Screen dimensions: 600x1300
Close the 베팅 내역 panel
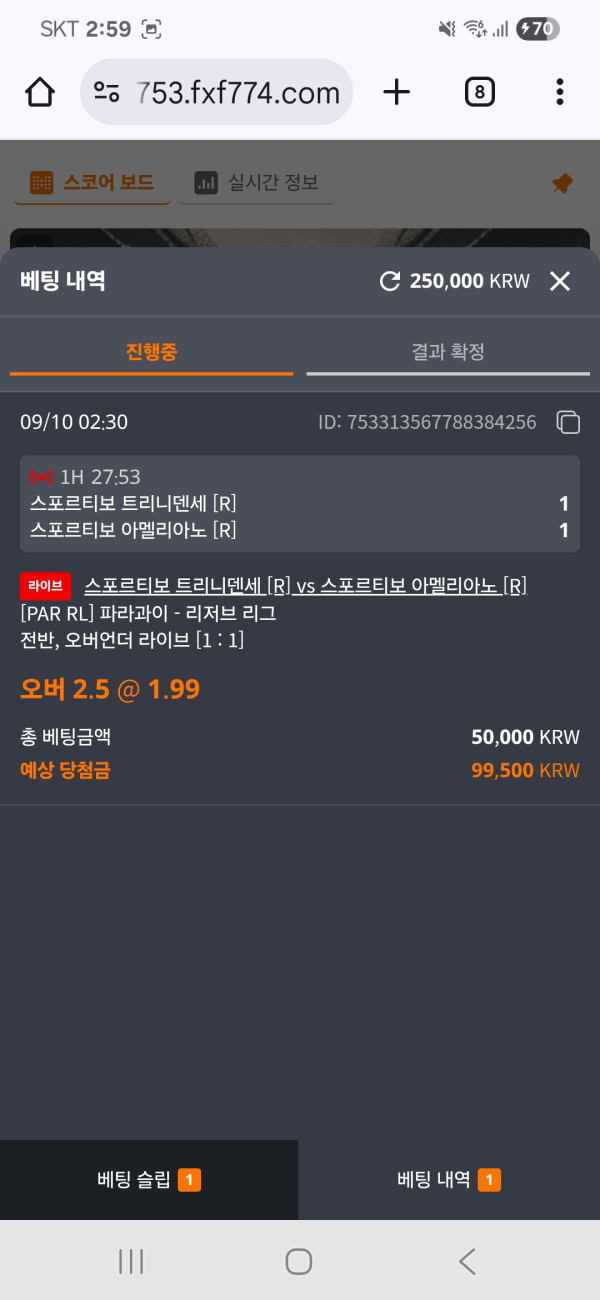click(x=560, y=281)
